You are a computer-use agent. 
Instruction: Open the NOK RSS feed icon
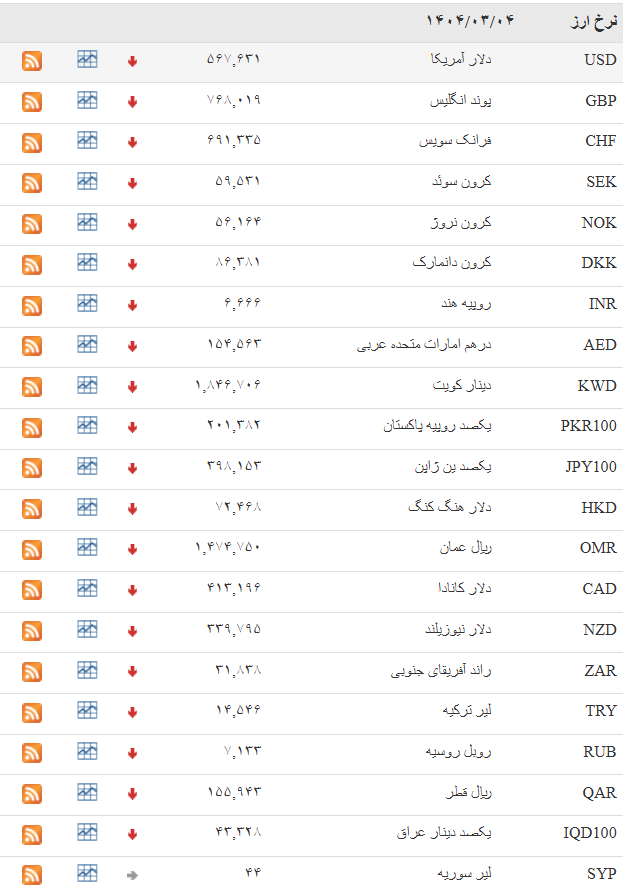click(x=32, y=223)
